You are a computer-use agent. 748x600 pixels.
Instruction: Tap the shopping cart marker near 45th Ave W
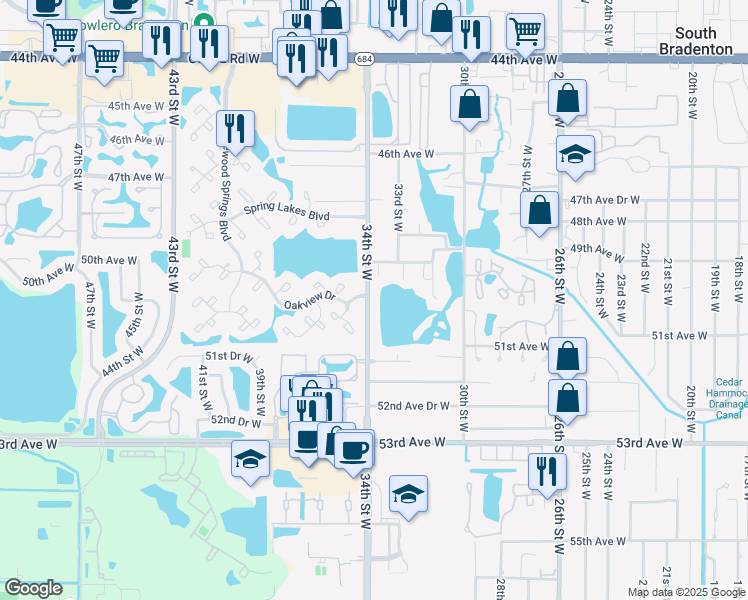pos(103,59)
